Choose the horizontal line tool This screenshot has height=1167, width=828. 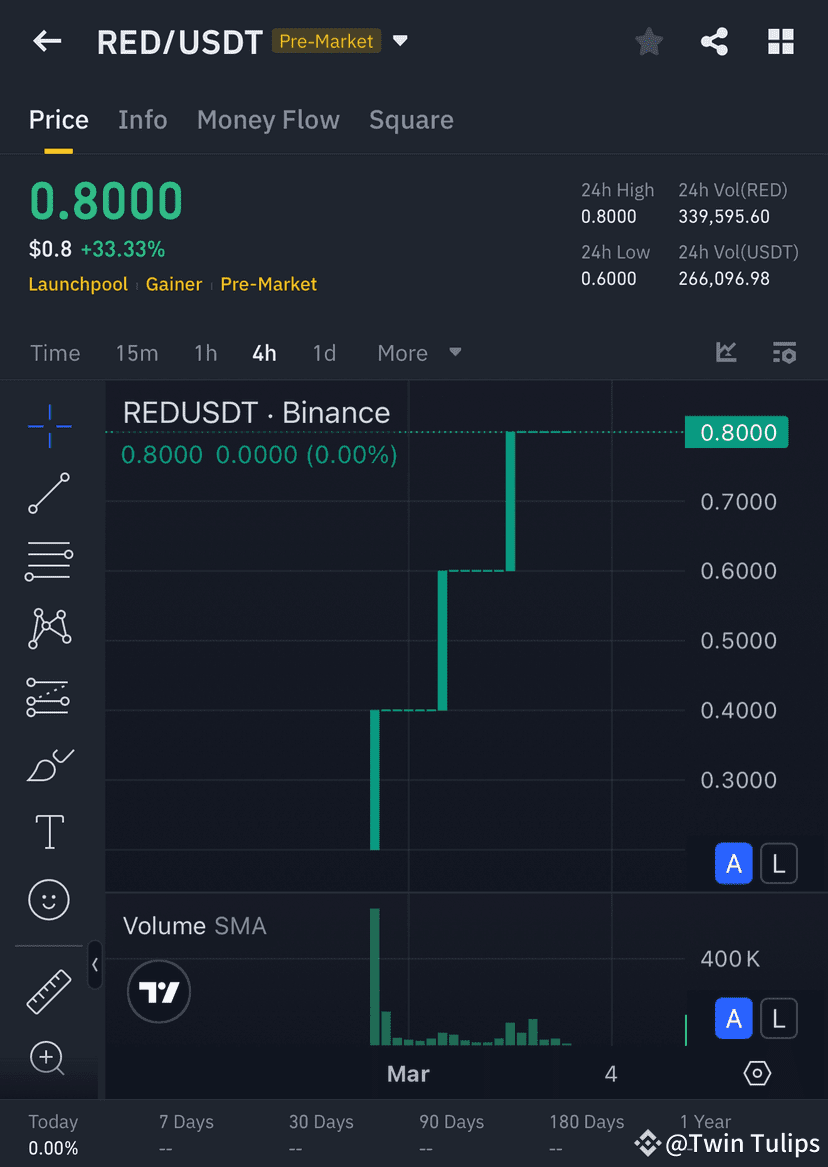tap(48, 560)
